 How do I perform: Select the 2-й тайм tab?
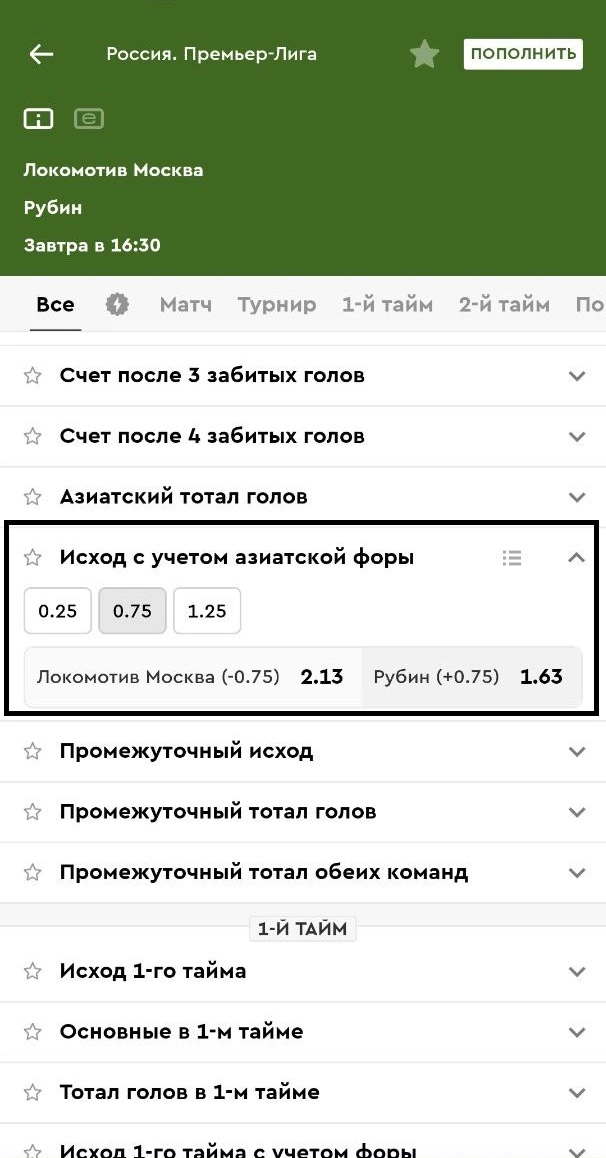[x=504, y=304]
